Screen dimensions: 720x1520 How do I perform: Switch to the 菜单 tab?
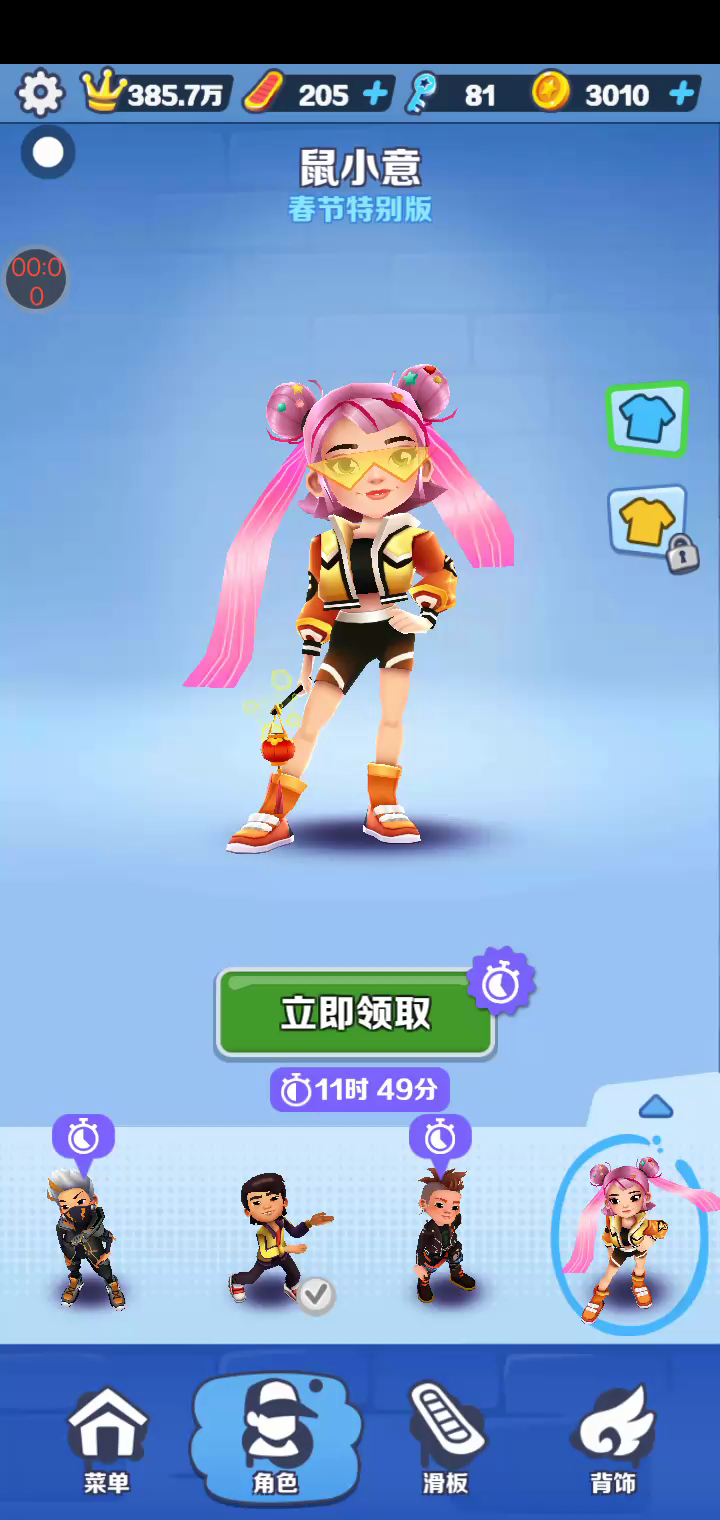click(107, 1440)
